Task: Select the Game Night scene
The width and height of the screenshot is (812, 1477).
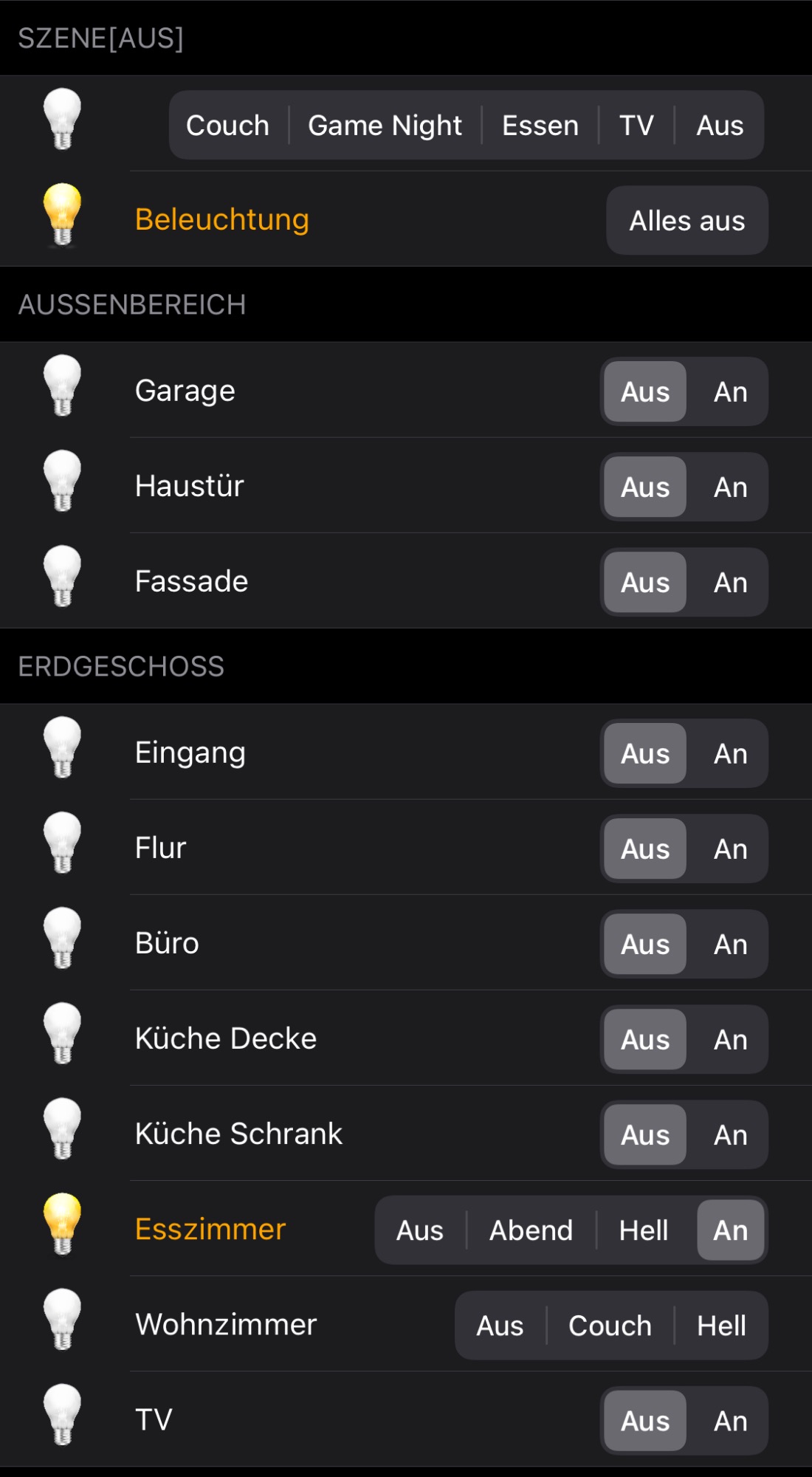Action: point(385,126)
